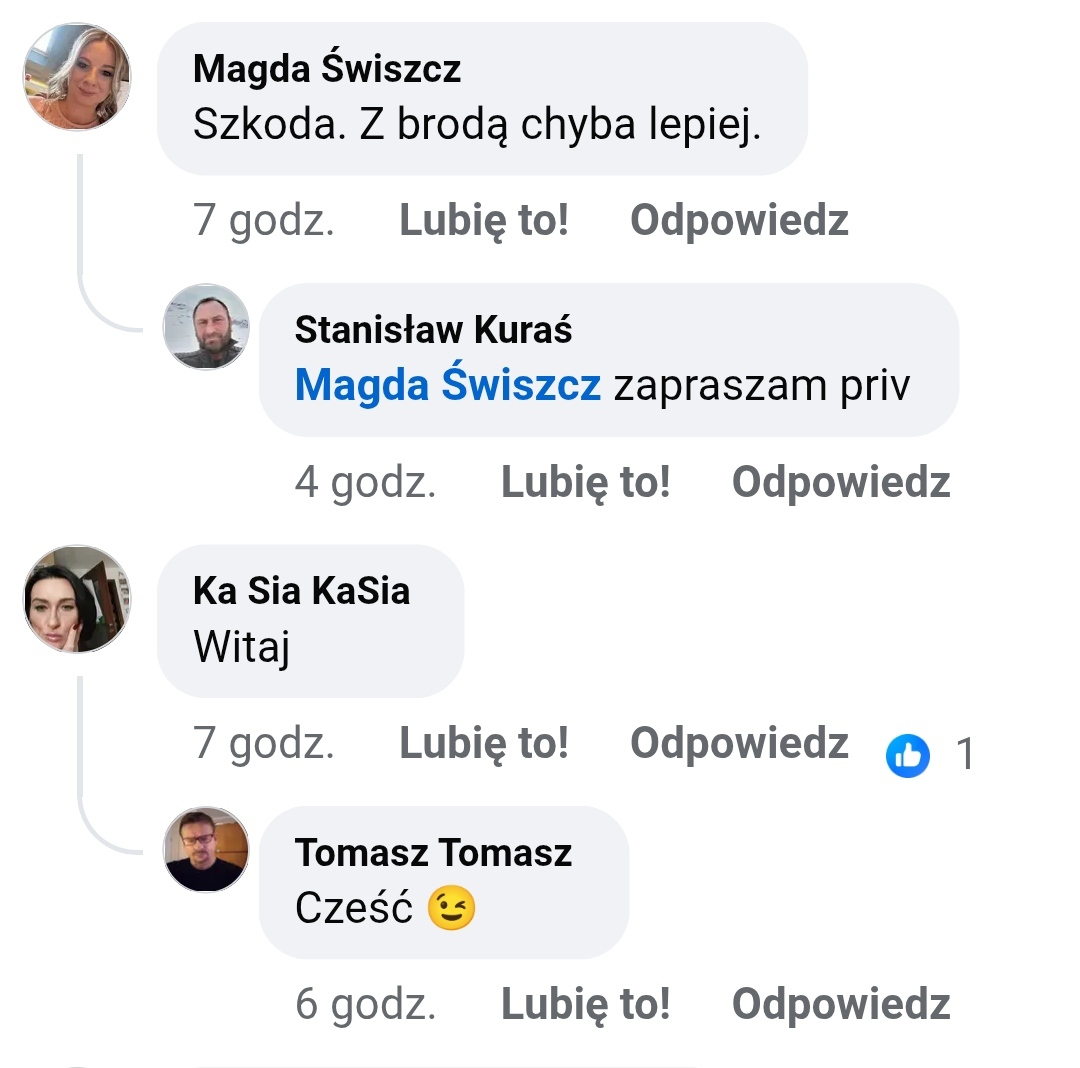Like Stanisław Kuraś's reply
This screenshot has width=1080, height=1068.
(585, 483)
